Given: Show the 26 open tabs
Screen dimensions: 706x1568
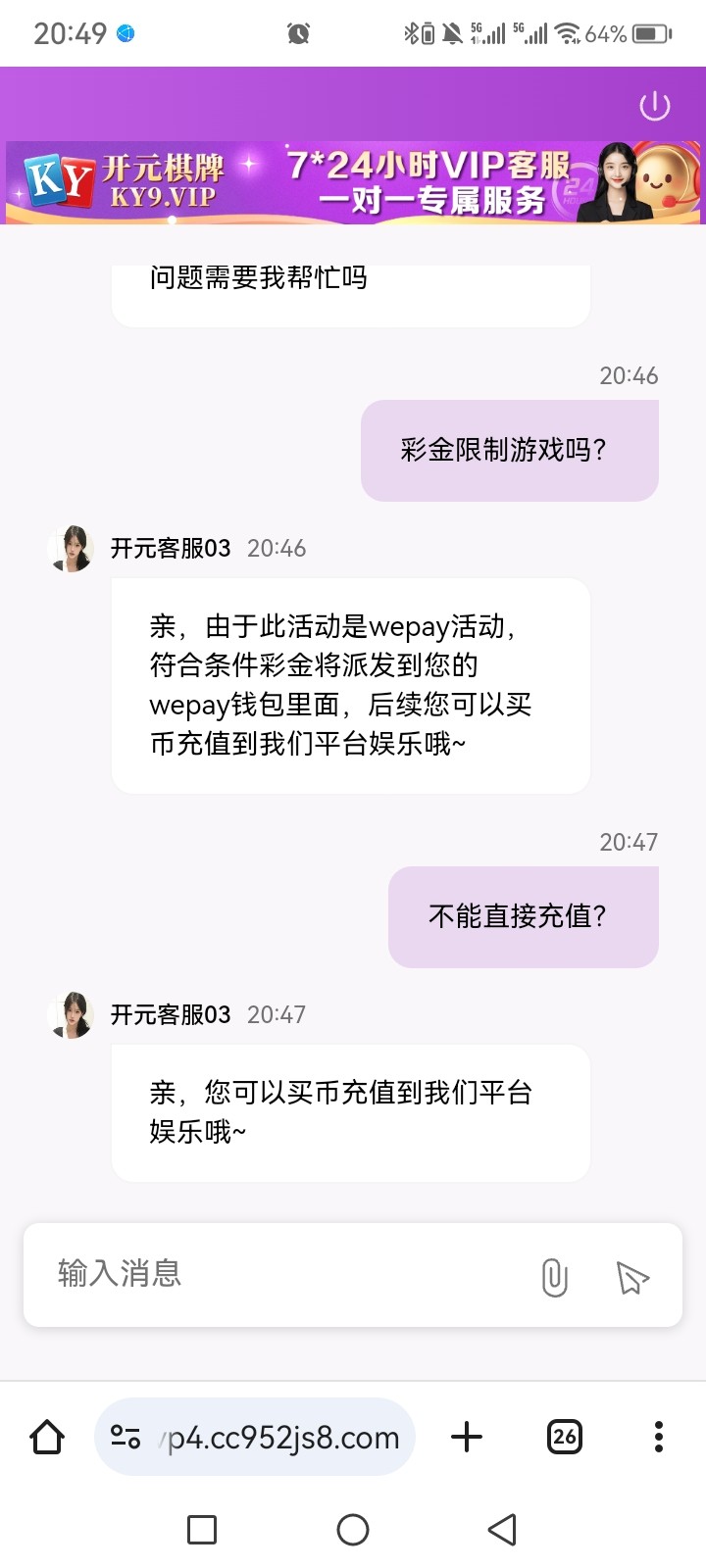Looking at the screenshot, I should pyautogui.click(x=564, y=1438).
